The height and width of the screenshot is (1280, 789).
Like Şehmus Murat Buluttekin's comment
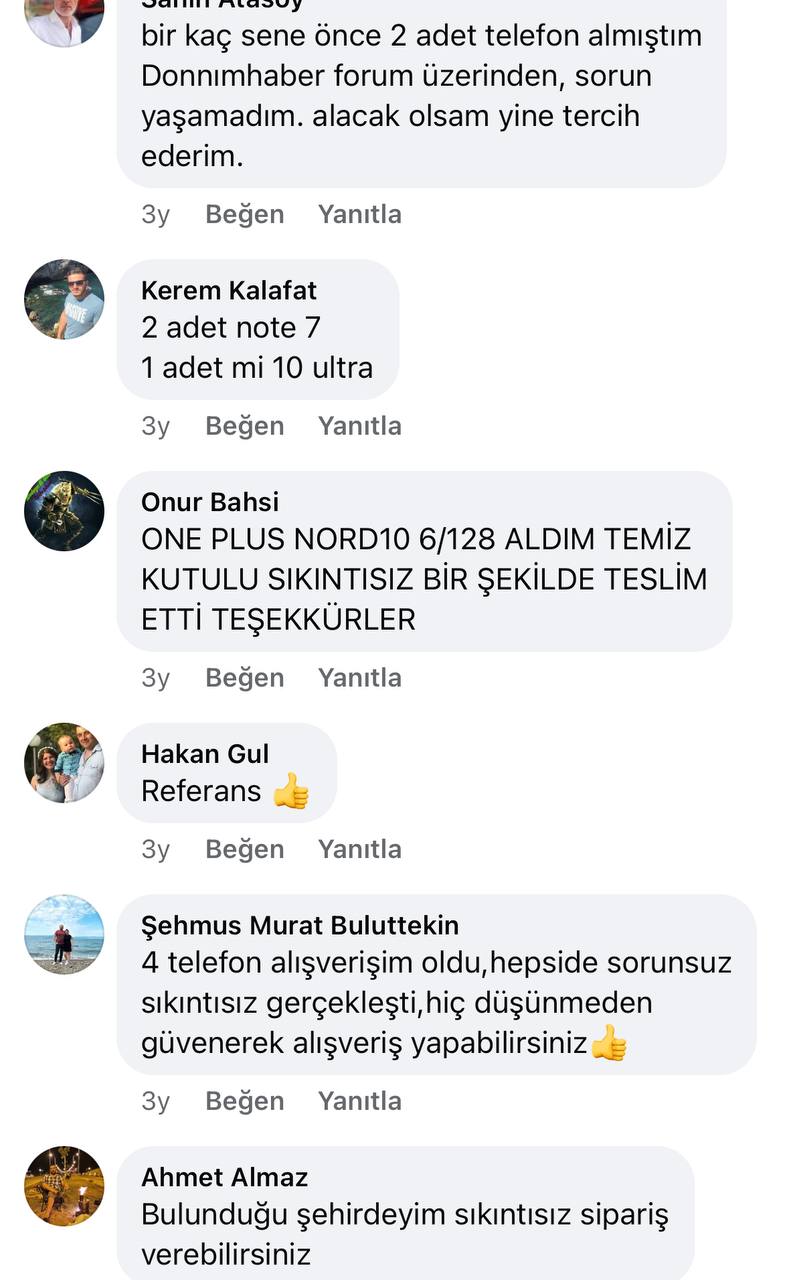click(244, 1101)
